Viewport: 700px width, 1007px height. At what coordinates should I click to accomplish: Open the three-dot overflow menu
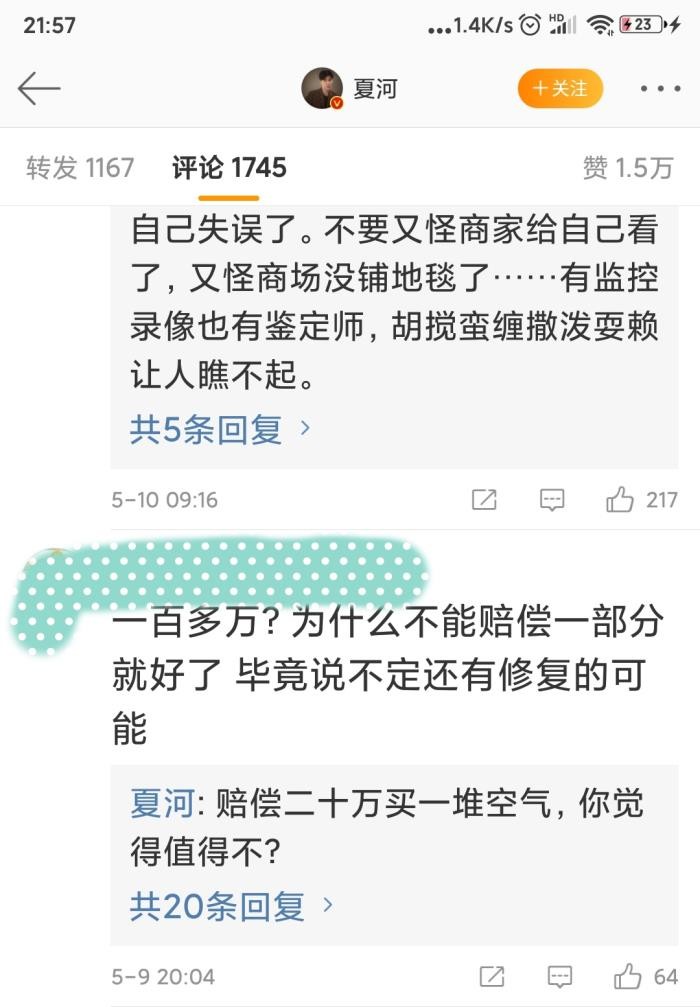pyautogui.click(x=660, y=89)
